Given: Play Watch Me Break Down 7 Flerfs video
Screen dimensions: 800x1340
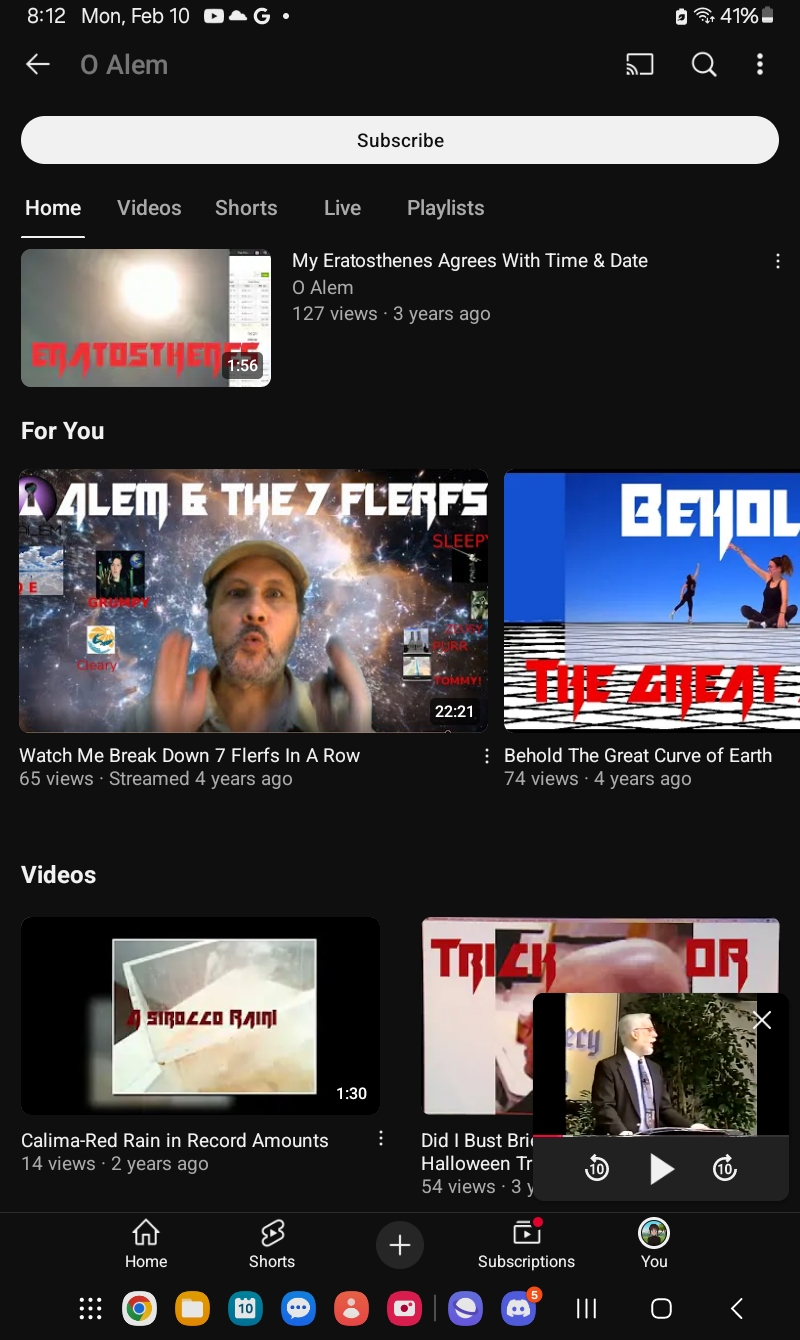Looking at the screenshot, I should (x=253, y=601).
